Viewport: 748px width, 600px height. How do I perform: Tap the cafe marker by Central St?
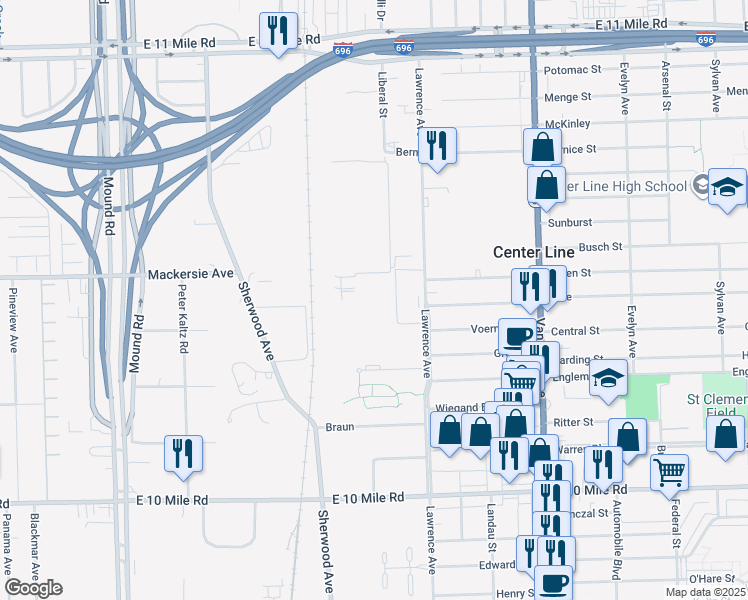pos(517,335)
